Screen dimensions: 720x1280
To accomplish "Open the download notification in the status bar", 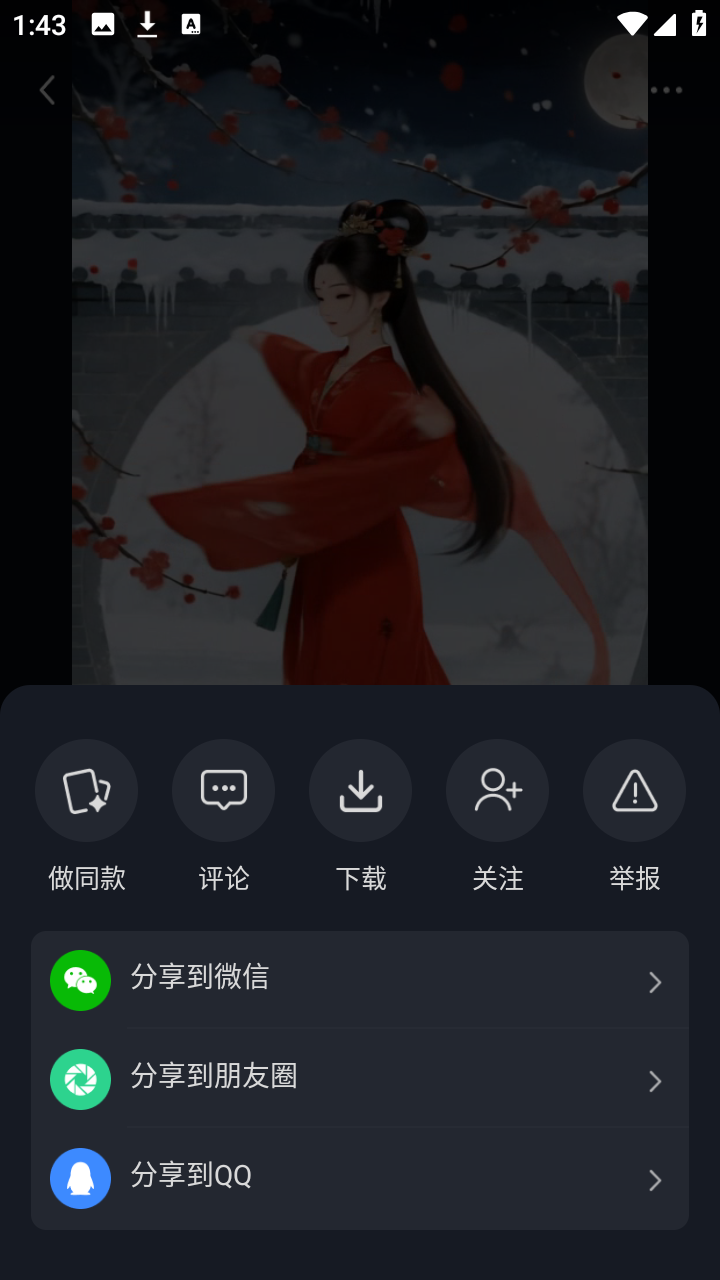I will (x=147, y=24).
